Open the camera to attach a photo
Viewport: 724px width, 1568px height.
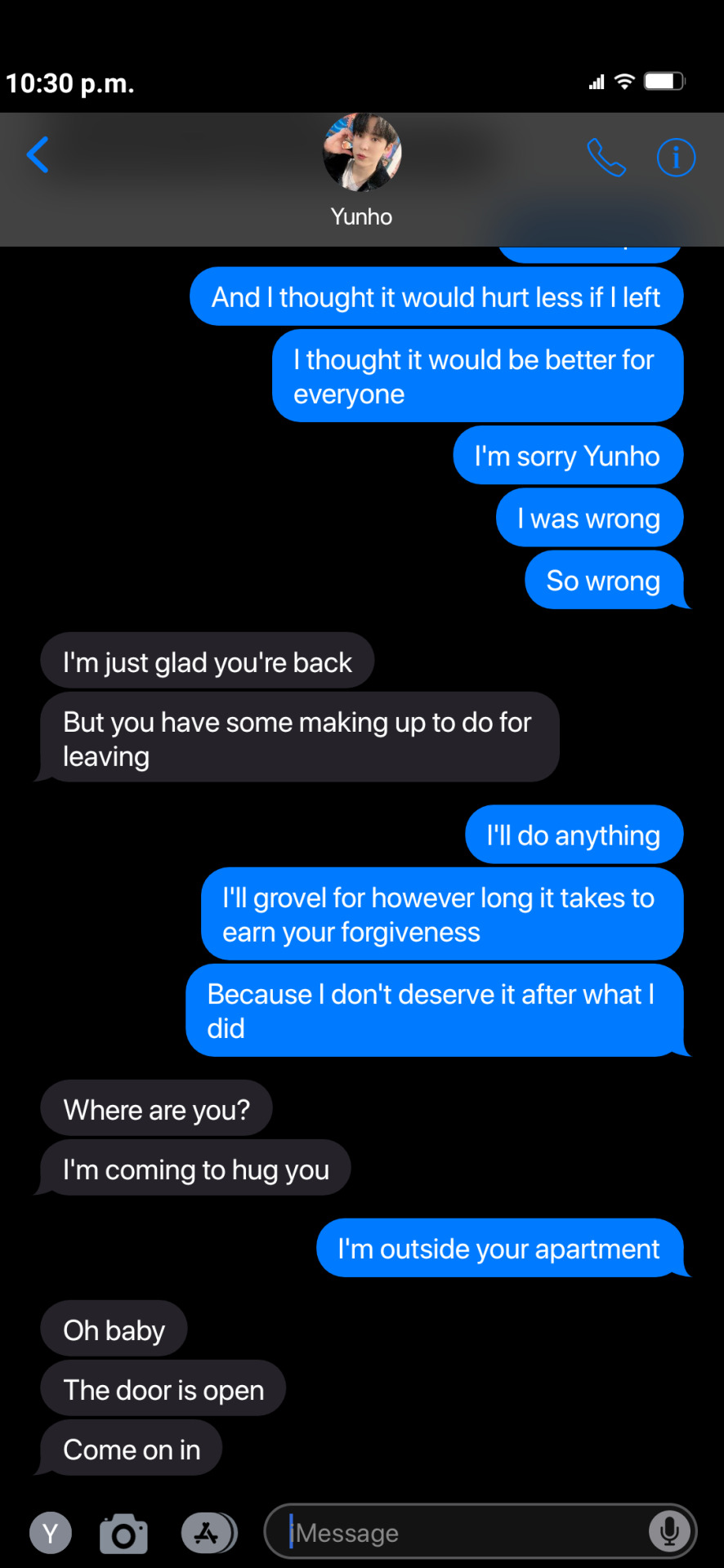pyautogui.click(x=123, y=1534)
